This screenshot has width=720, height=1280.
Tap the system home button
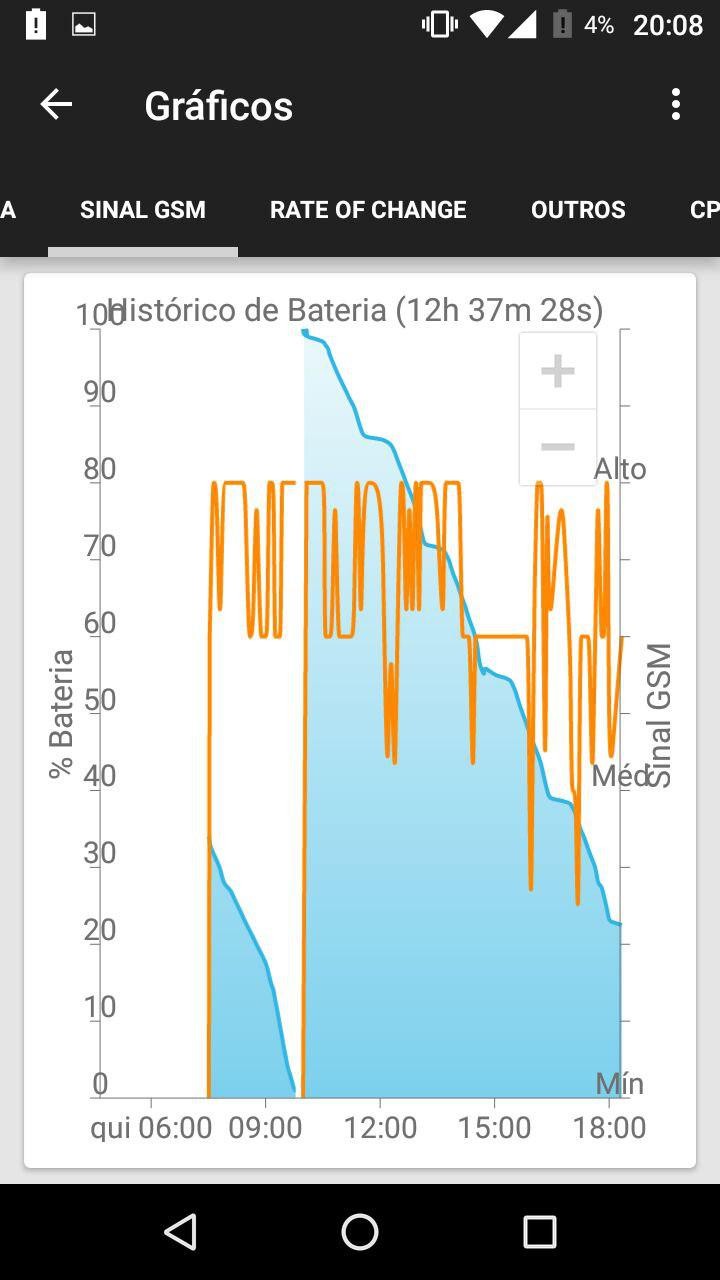pos(360,1232)
